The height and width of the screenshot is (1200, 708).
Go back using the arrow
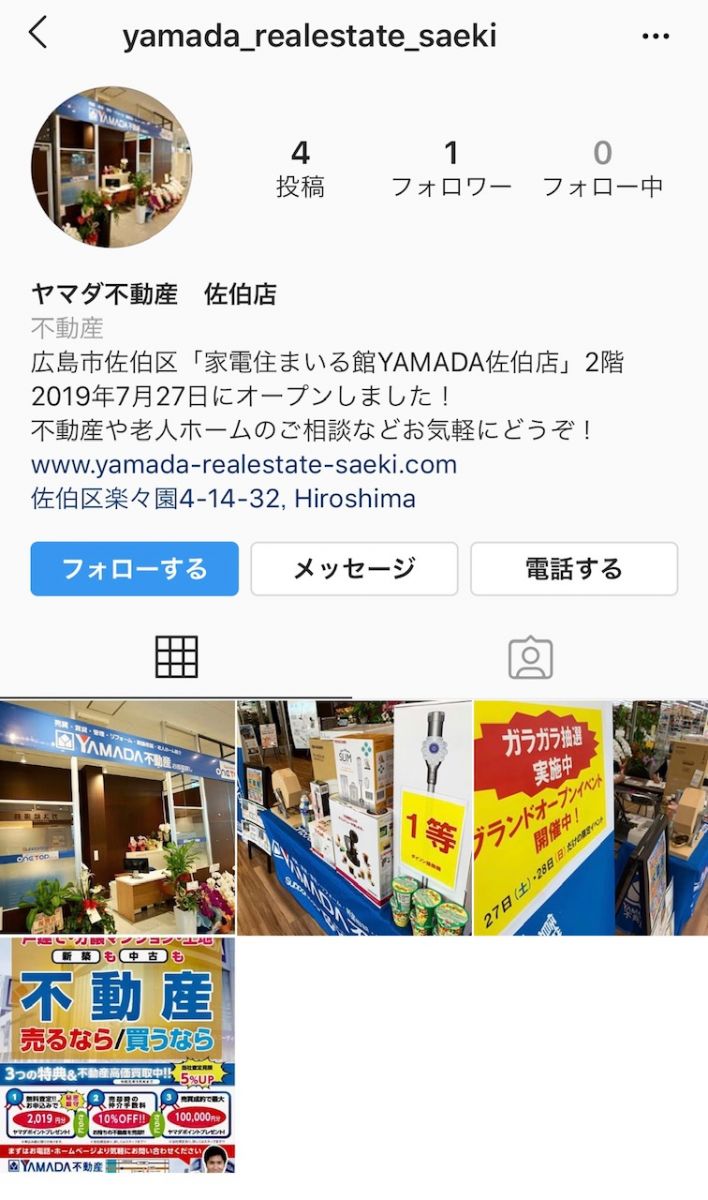click(x=37, y=33)
